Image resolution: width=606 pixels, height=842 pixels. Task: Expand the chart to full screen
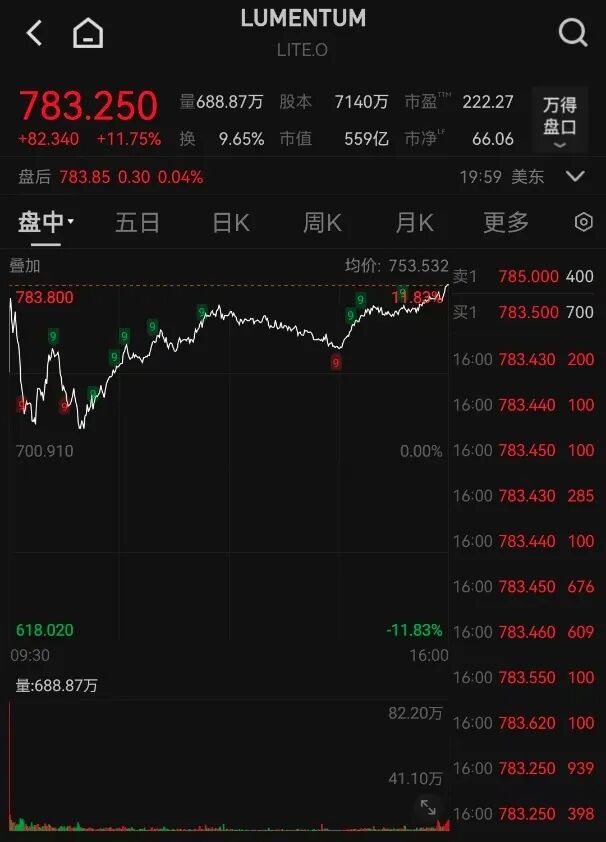(428, 807)
